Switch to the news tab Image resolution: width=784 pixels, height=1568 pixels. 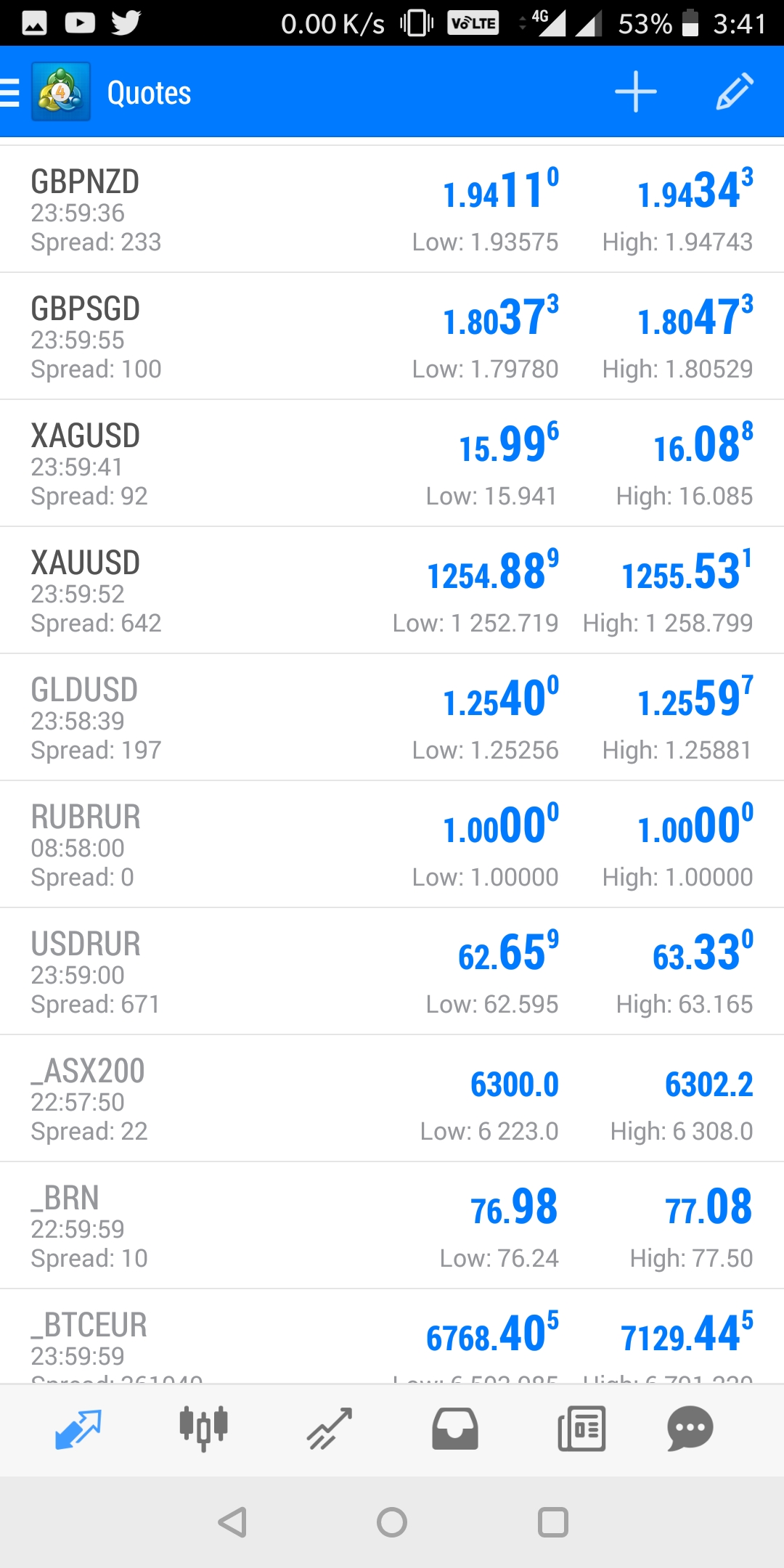pyautogui.click(x=581, y=1429)
